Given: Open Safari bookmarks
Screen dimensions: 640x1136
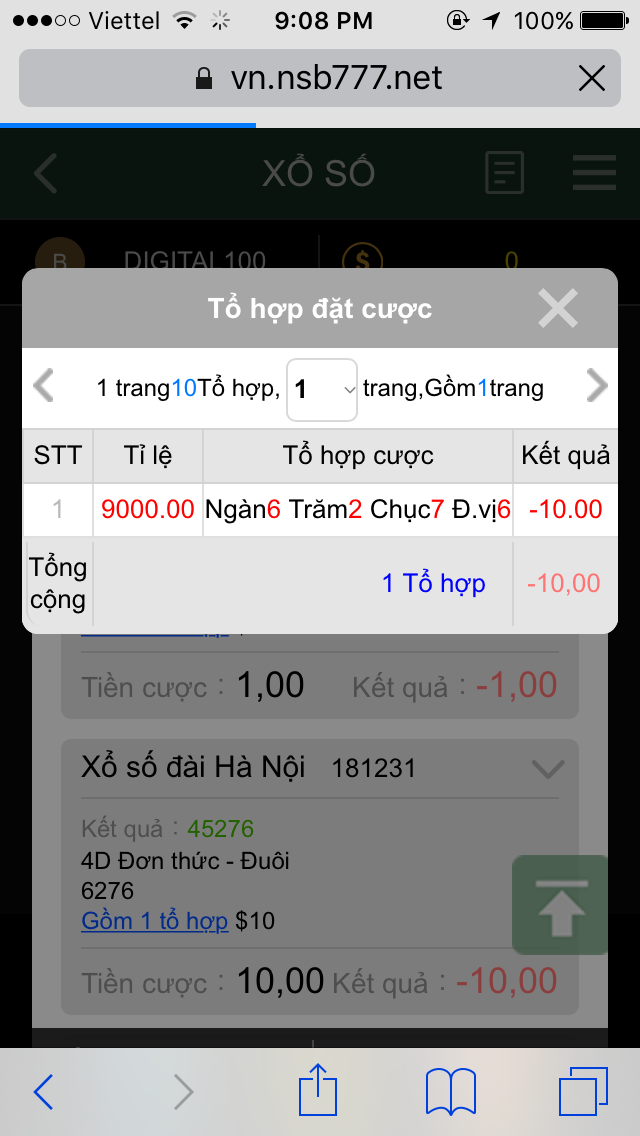Looking at the screenshot, I should [450, 1091].
